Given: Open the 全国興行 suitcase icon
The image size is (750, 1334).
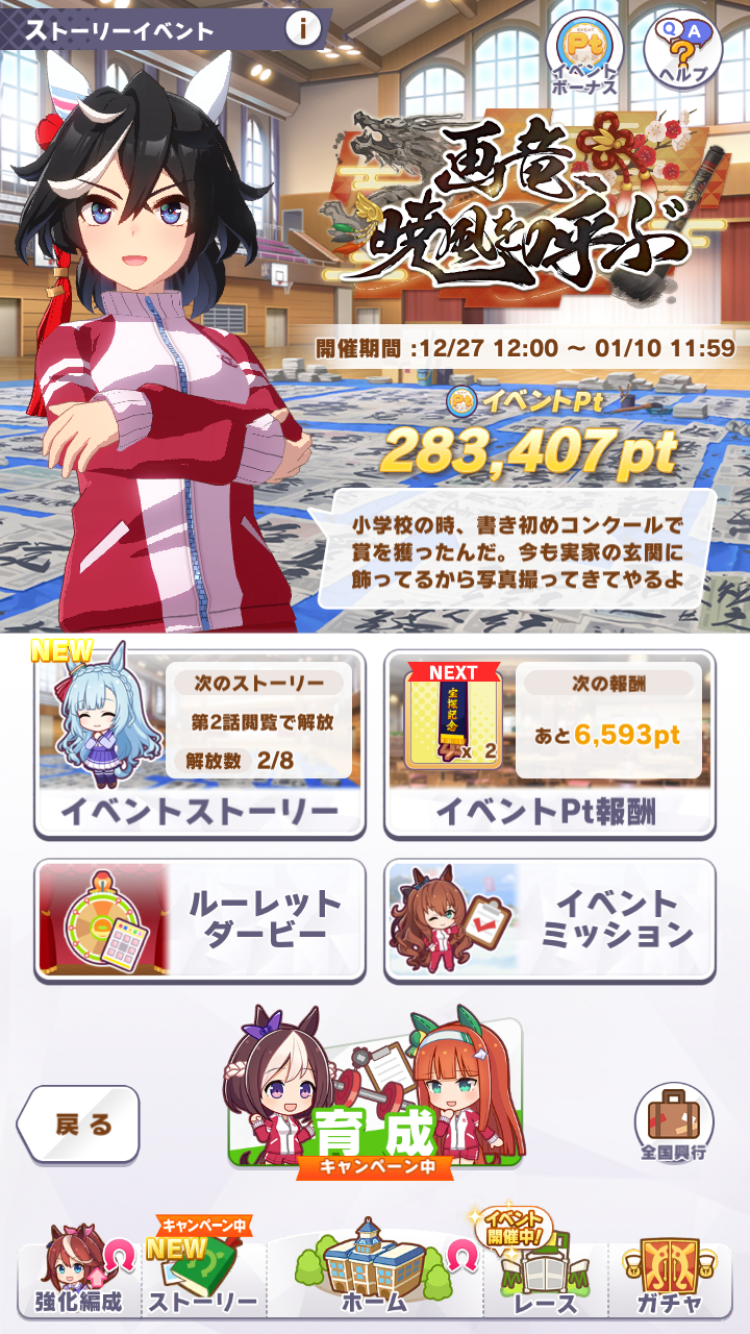Looking at the screenshot, I should pos(674,1122).
